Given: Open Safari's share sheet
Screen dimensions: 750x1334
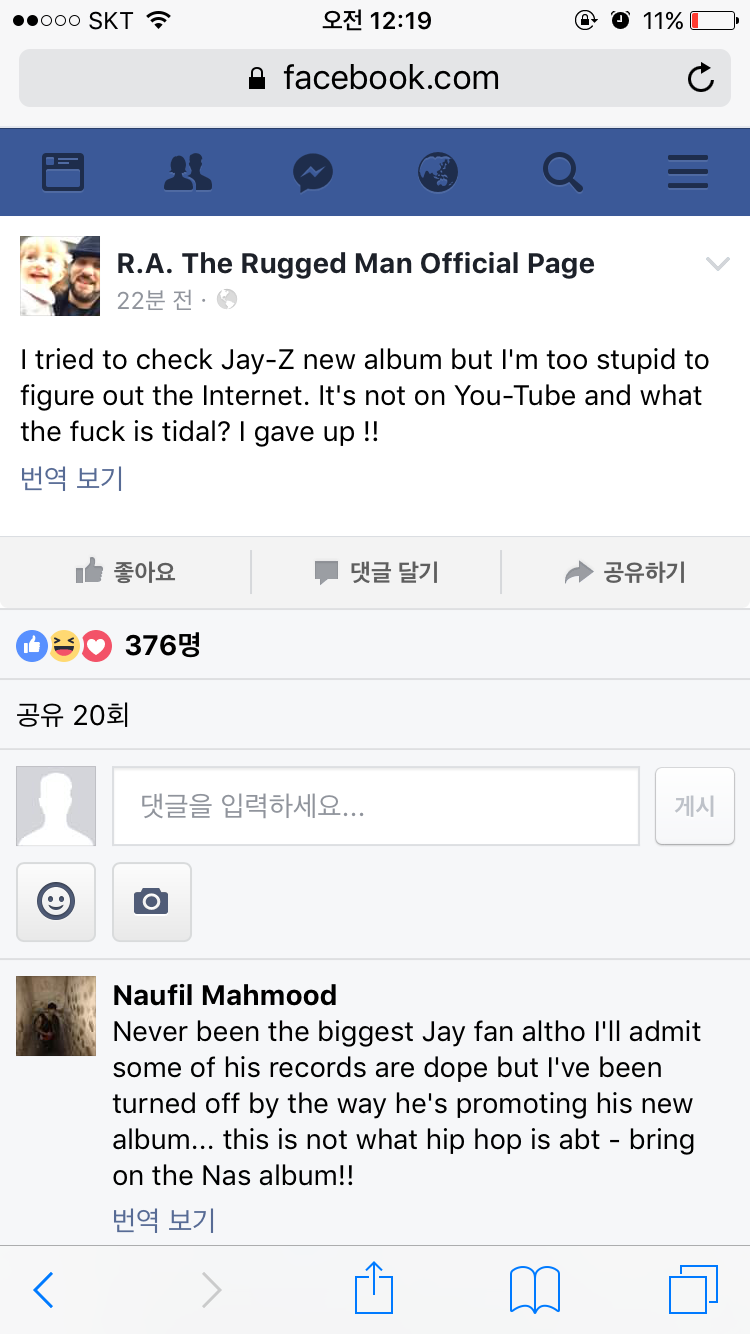Looking at the screenshot, I should pos(374,1289).
